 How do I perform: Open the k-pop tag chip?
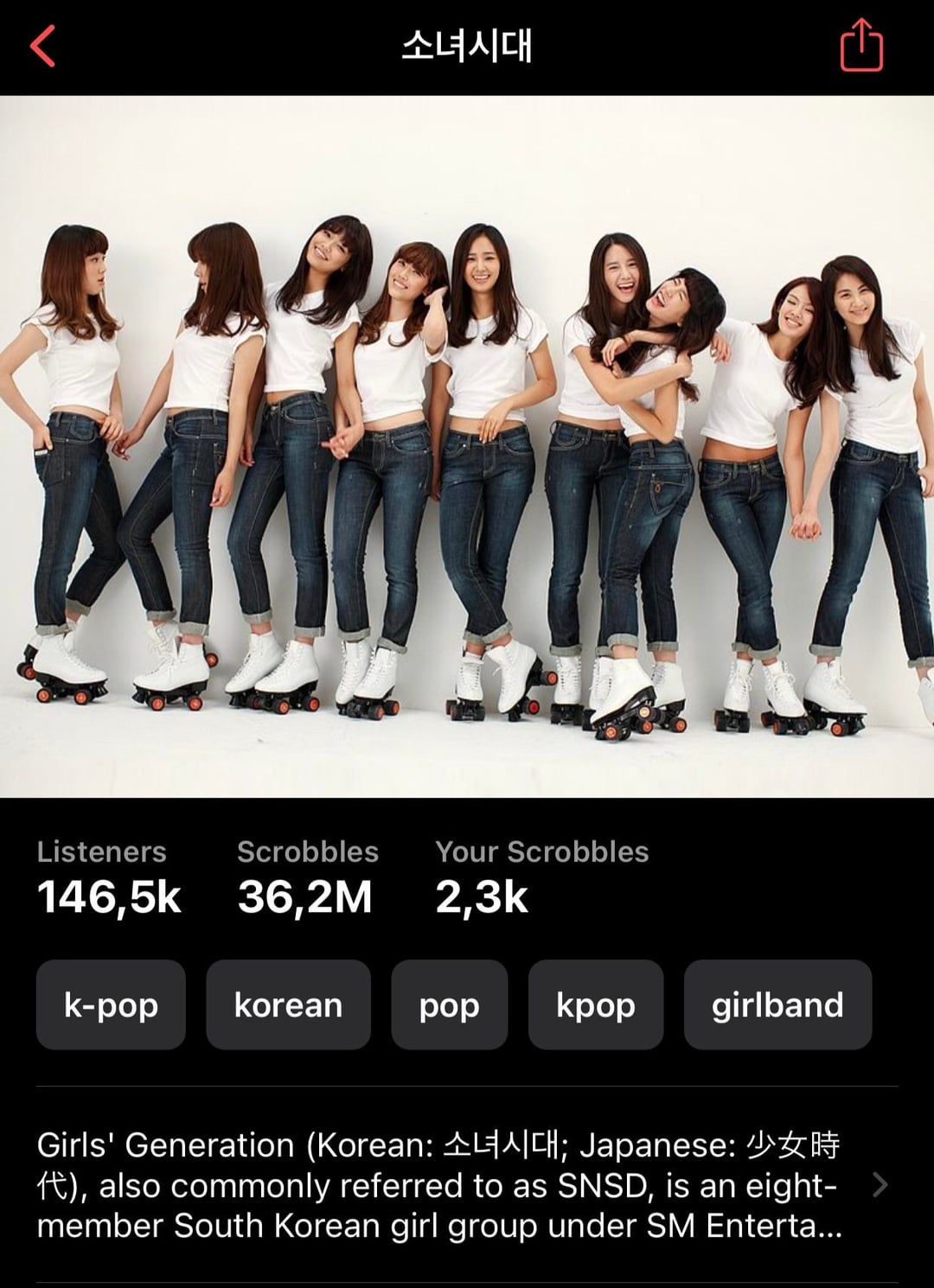click(x=111, y=1004)
